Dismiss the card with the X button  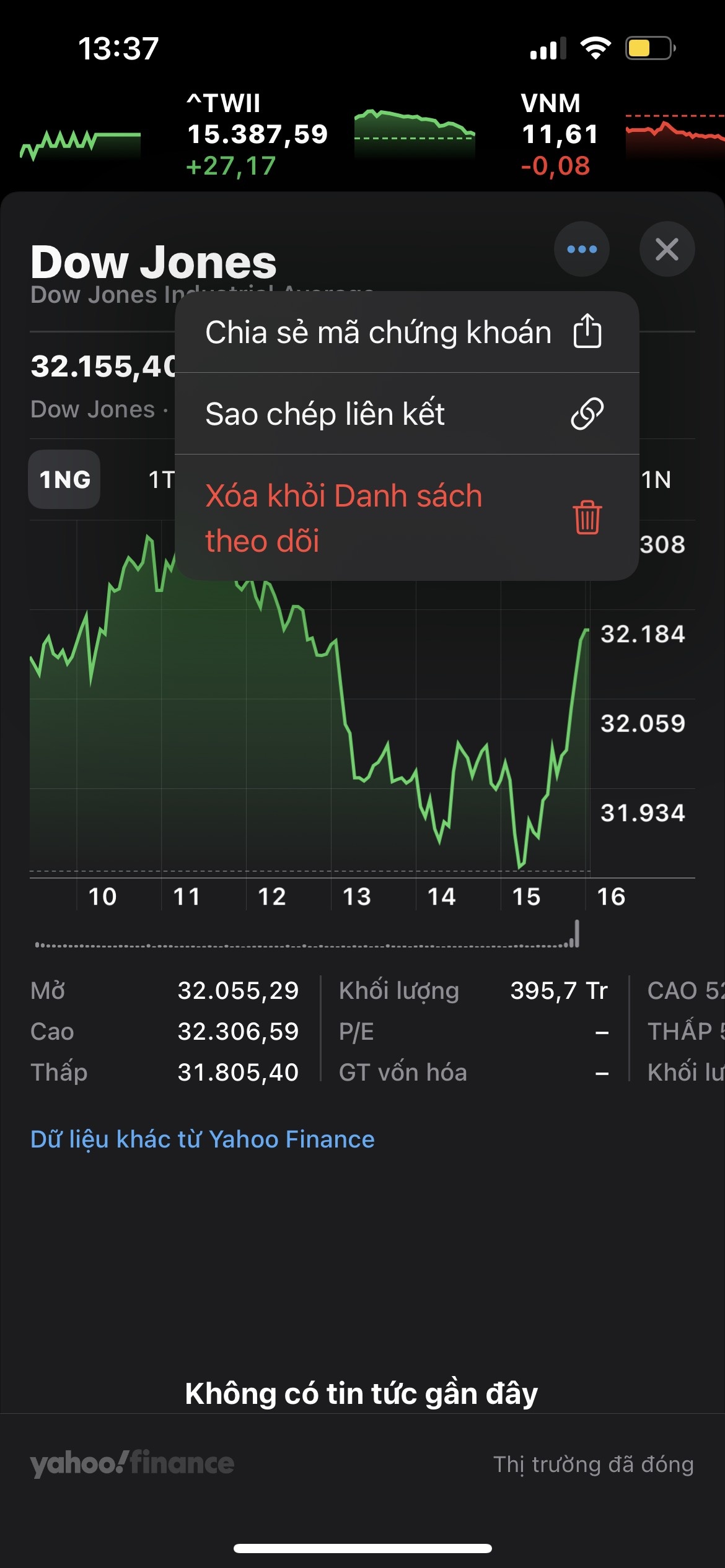667,249
